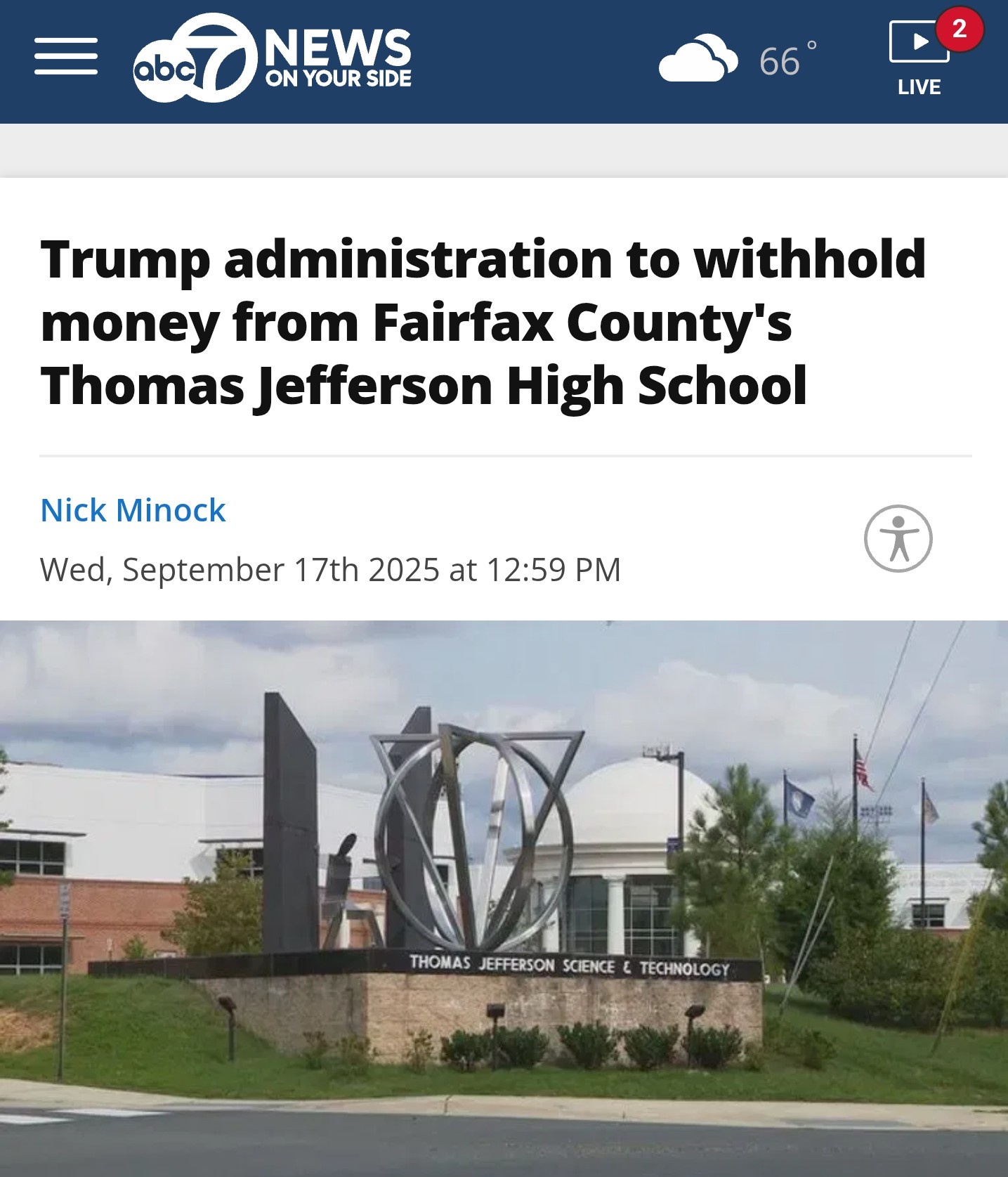Open the weather forecast showing 66°
Screen dimensions: 1008x1177
tap(738, 60)
